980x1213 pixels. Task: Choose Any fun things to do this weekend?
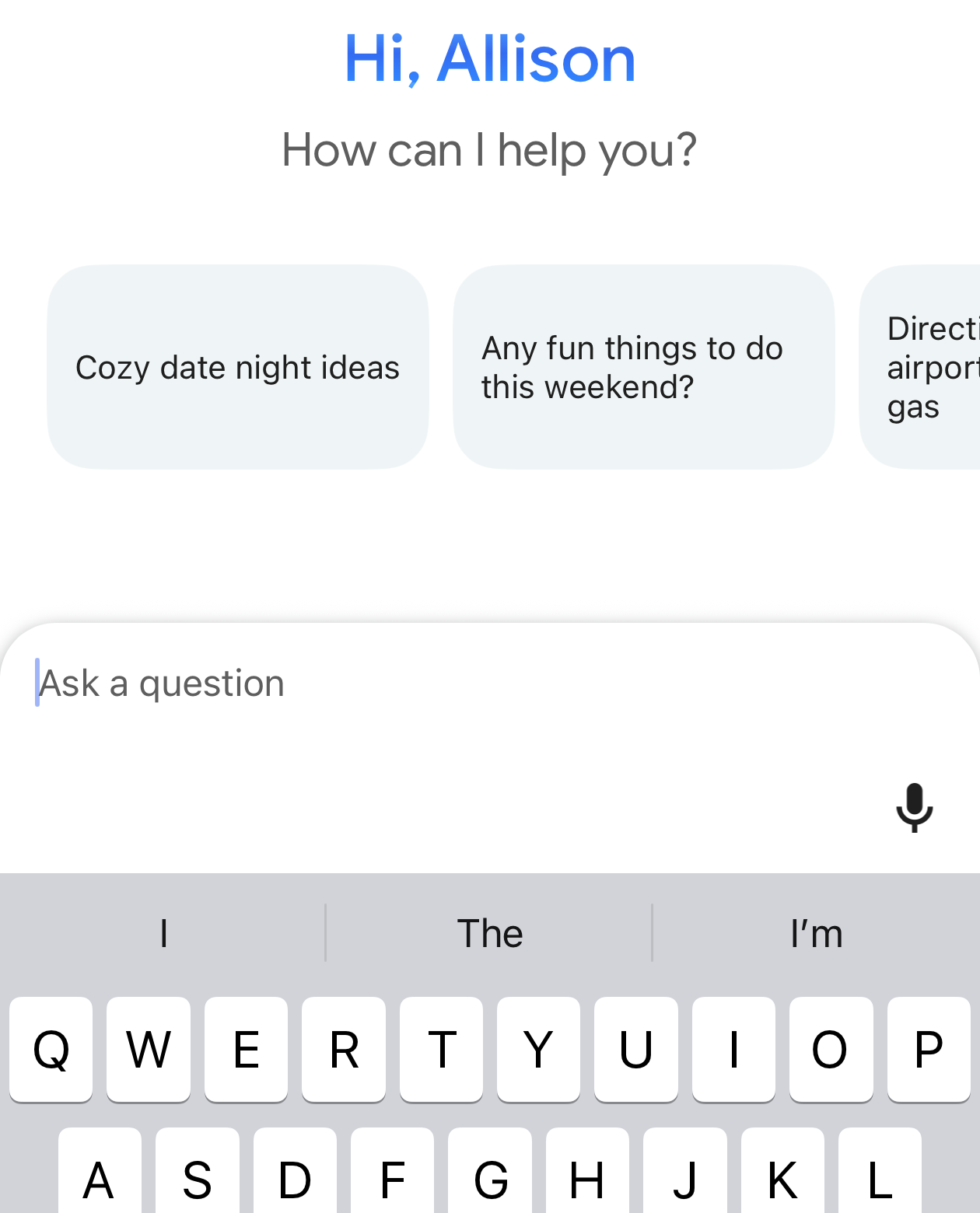(643, 367)
